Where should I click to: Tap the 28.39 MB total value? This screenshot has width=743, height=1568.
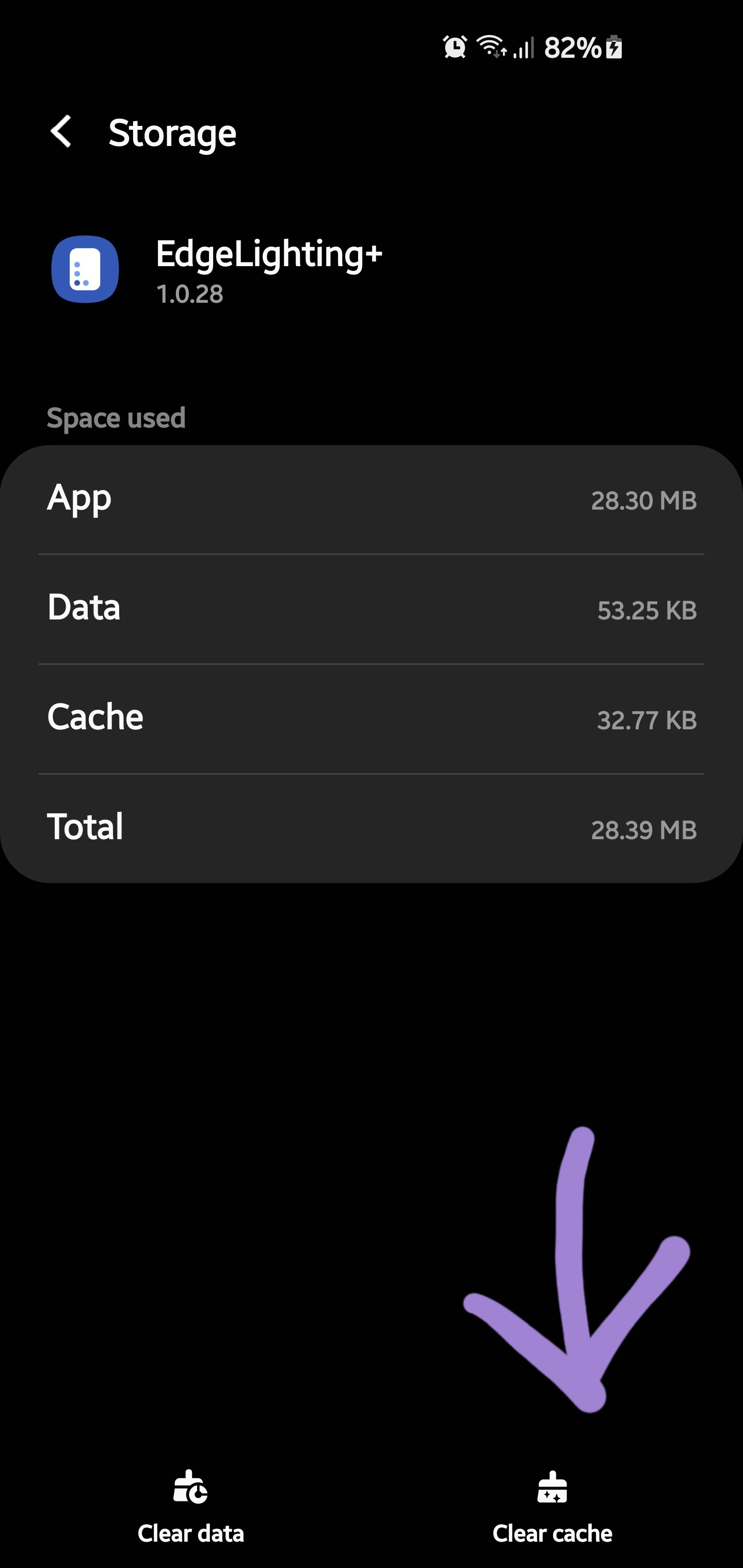tap(644, 829)
